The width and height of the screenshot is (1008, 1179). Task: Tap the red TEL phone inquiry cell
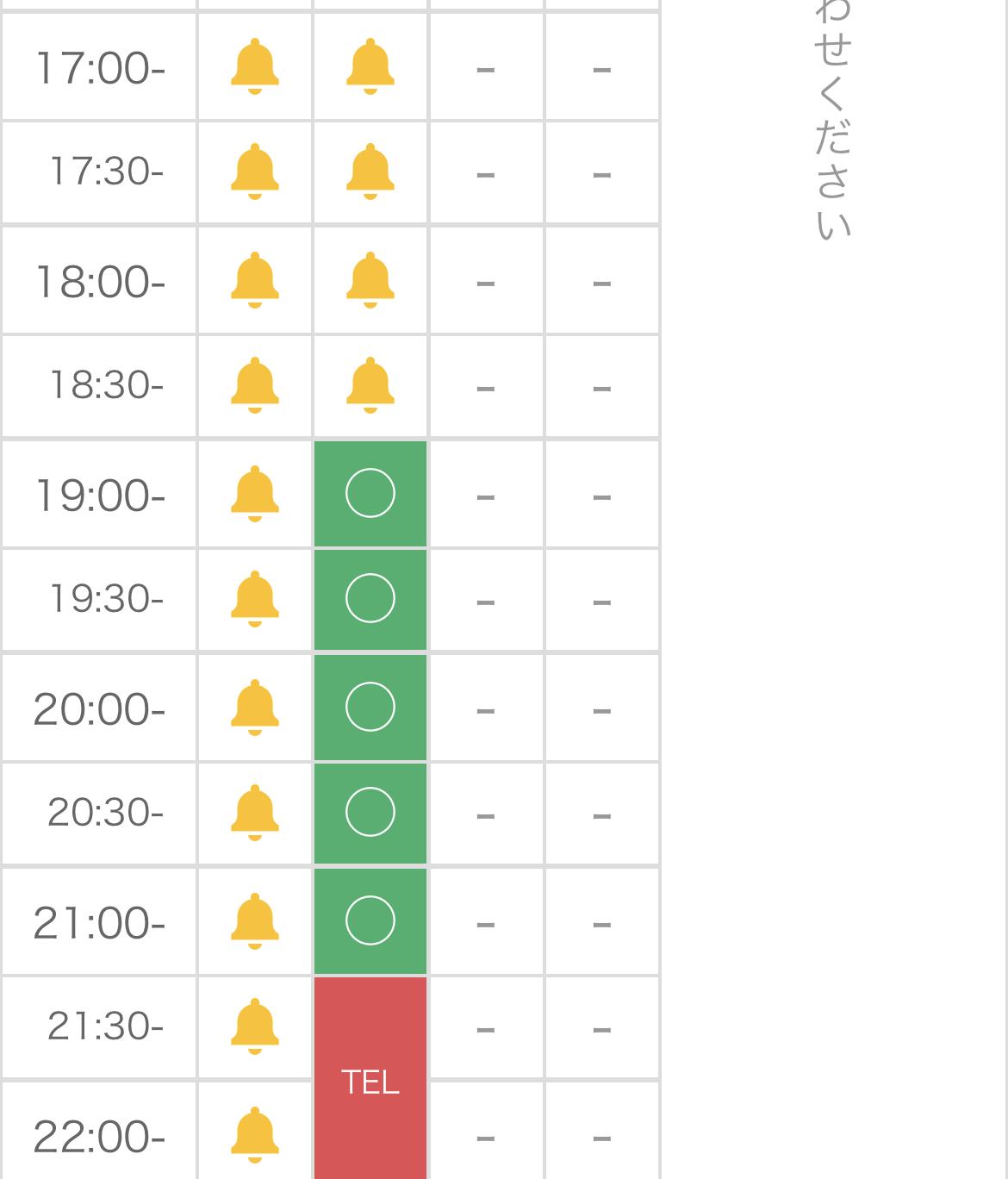(x=370, y=1081)
